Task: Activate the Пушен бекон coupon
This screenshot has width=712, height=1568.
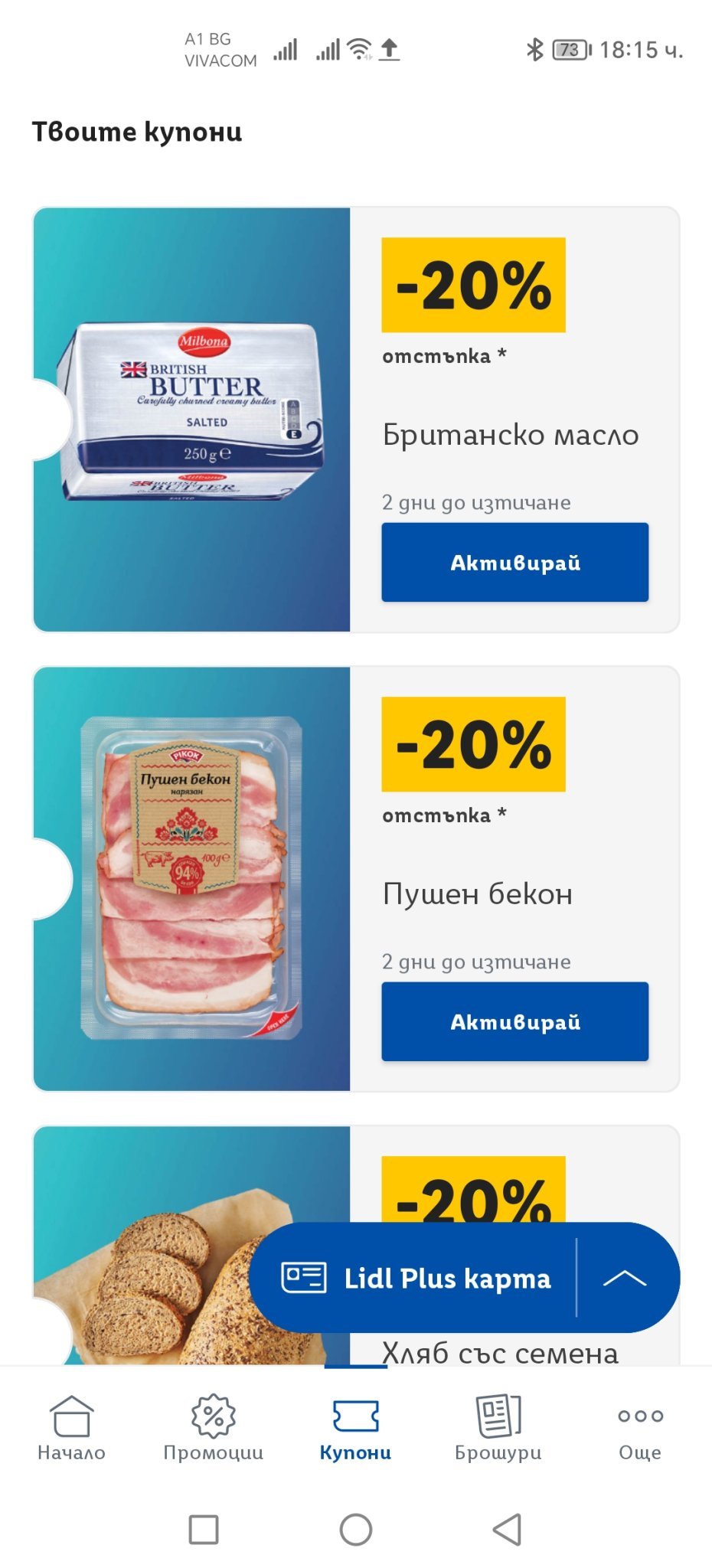Action: tap(514, 1021)
